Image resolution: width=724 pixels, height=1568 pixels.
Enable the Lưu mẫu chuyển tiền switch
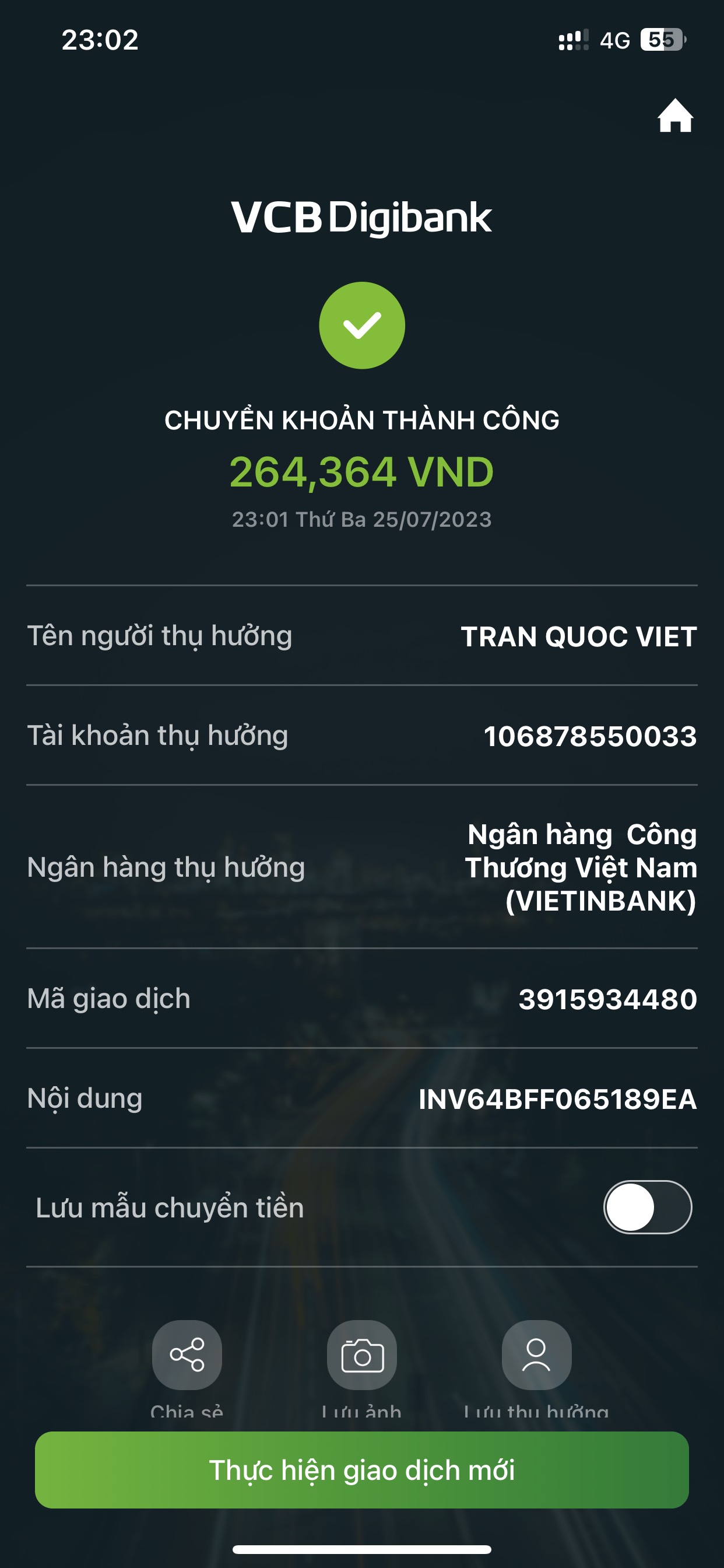[646, 1206]
